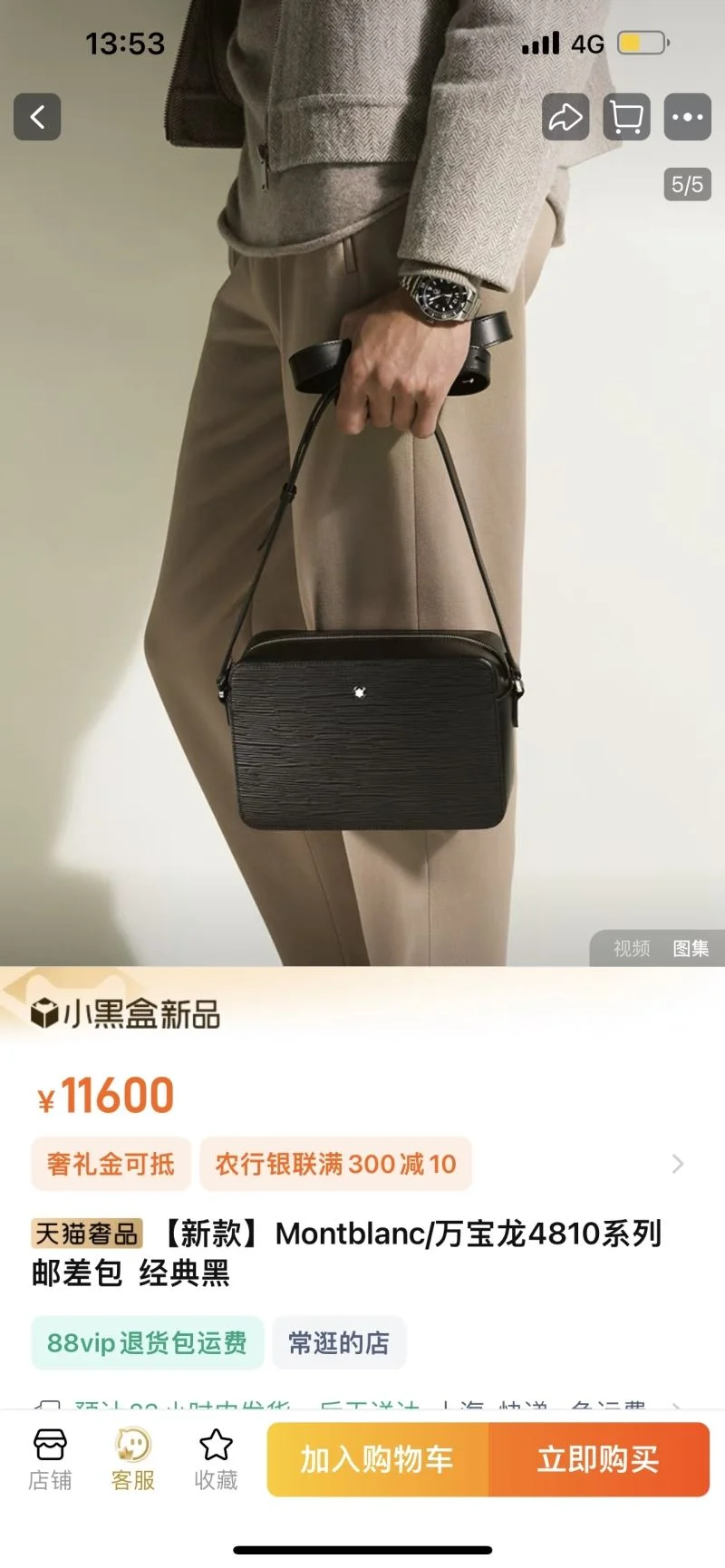This screenshot has height=1568, width=725.
Task: Open the 常逛的店 tag
Action: click(339, 1342)
